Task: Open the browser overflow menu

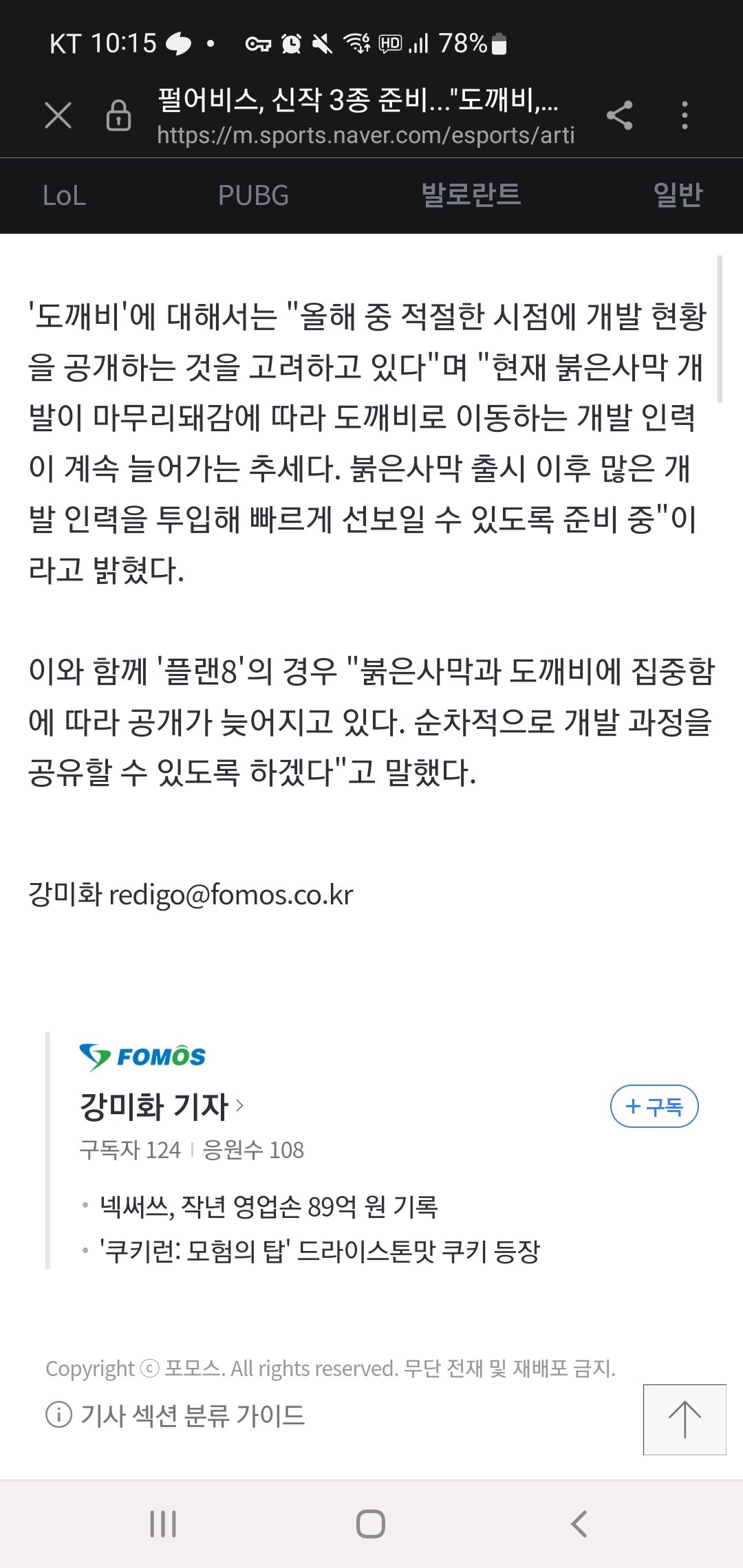Action: (x=684, y=115)
